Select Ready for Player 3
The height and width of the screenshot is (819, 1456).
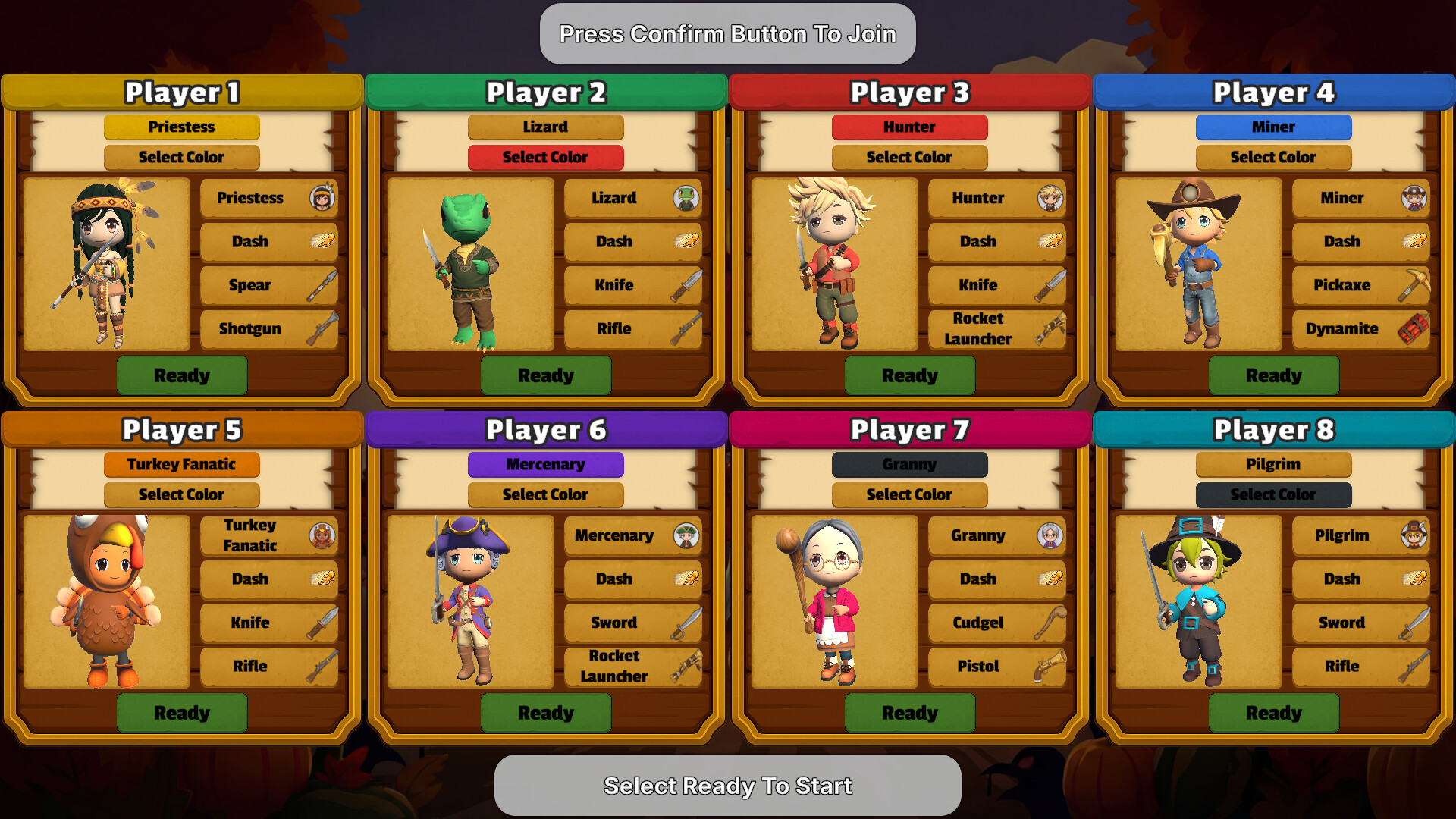tap(910, 375)
